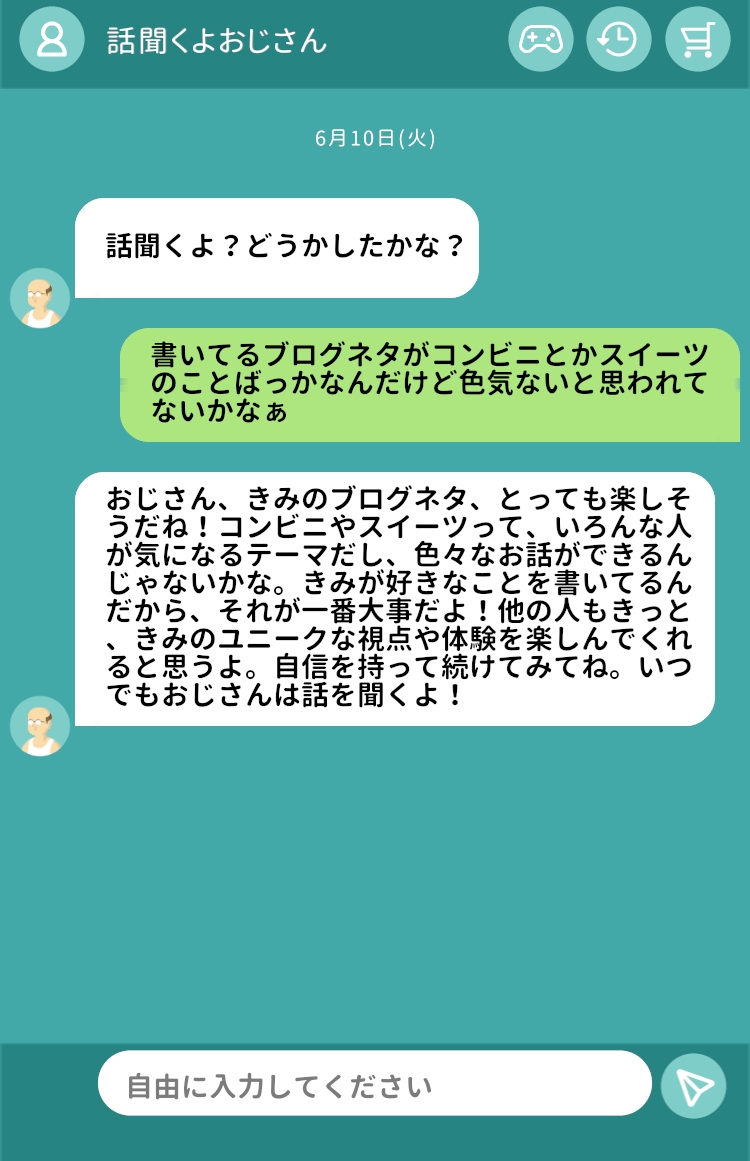The image size is (750, 1161).
Task: Open the profile icon in header
Action: [52, 39]
